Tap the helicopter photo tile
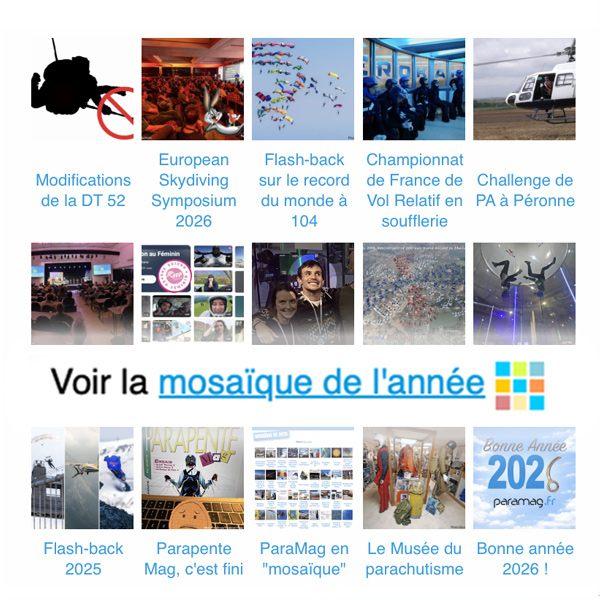 (x=524, y=89)
